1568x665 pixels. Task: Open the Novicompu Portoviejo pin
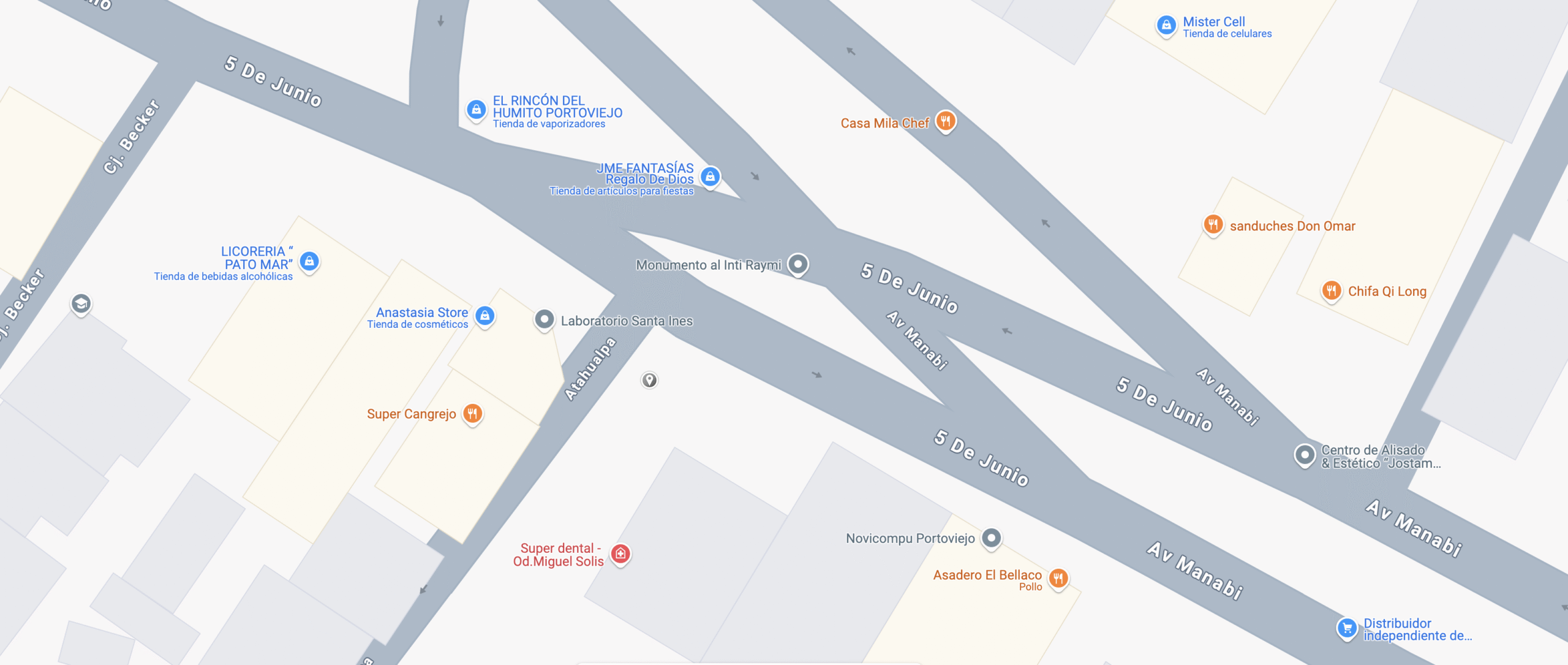(x=991, y=538)
